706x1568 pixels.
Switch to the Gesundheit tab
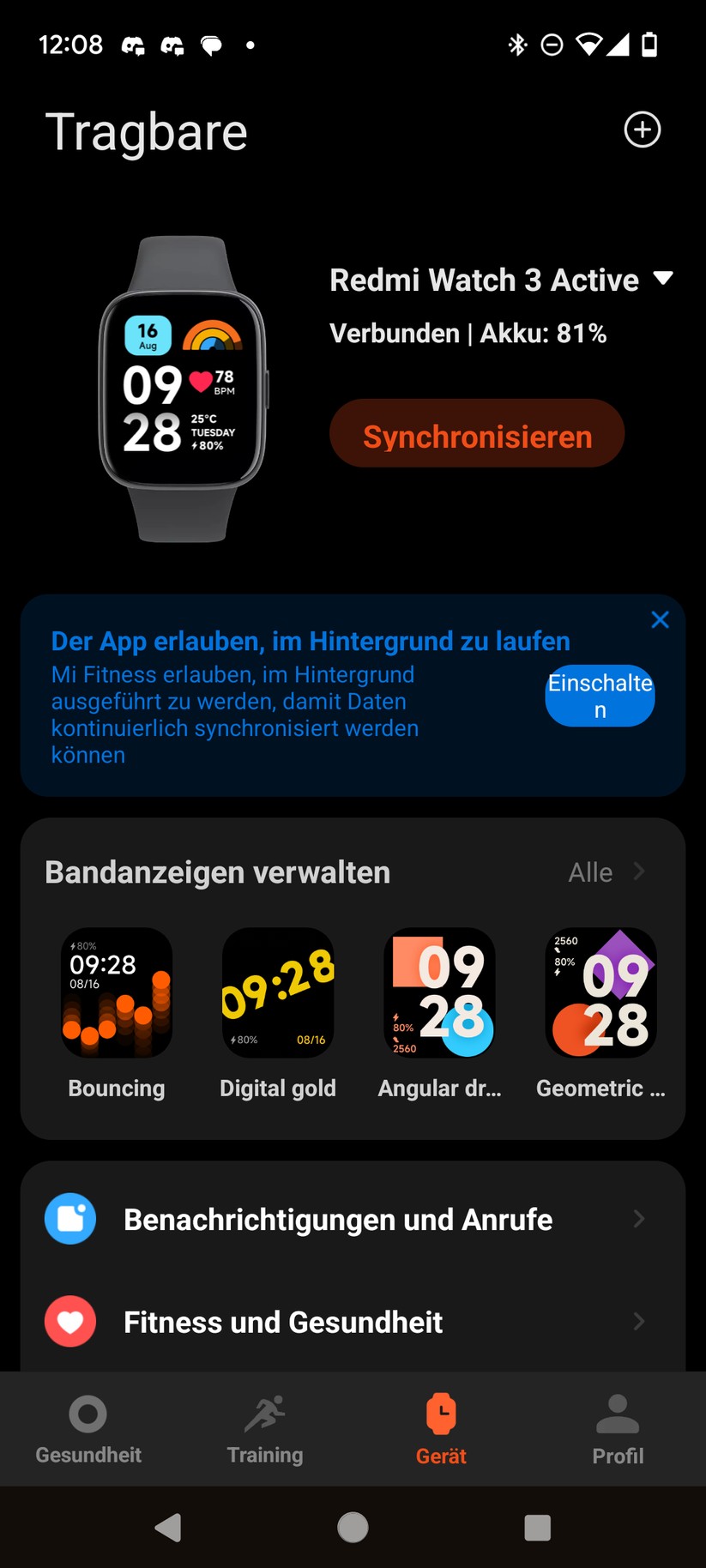pos(88,1429)
